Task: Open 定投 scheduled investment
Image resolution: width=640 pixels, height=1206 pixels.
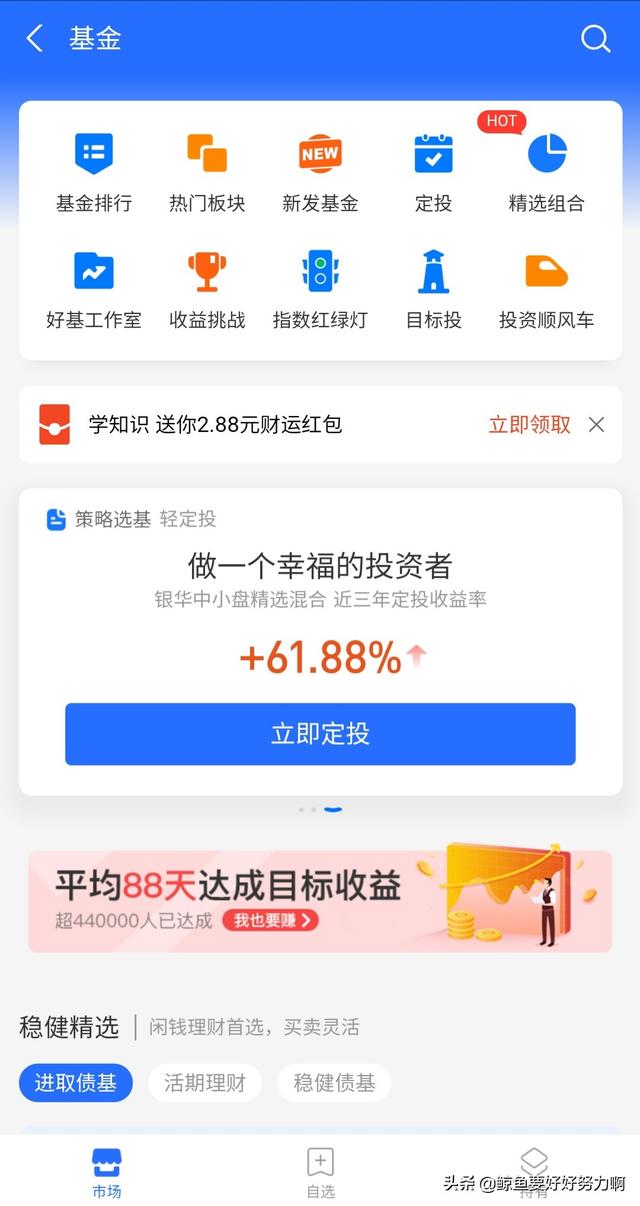Action: point(433,174)
